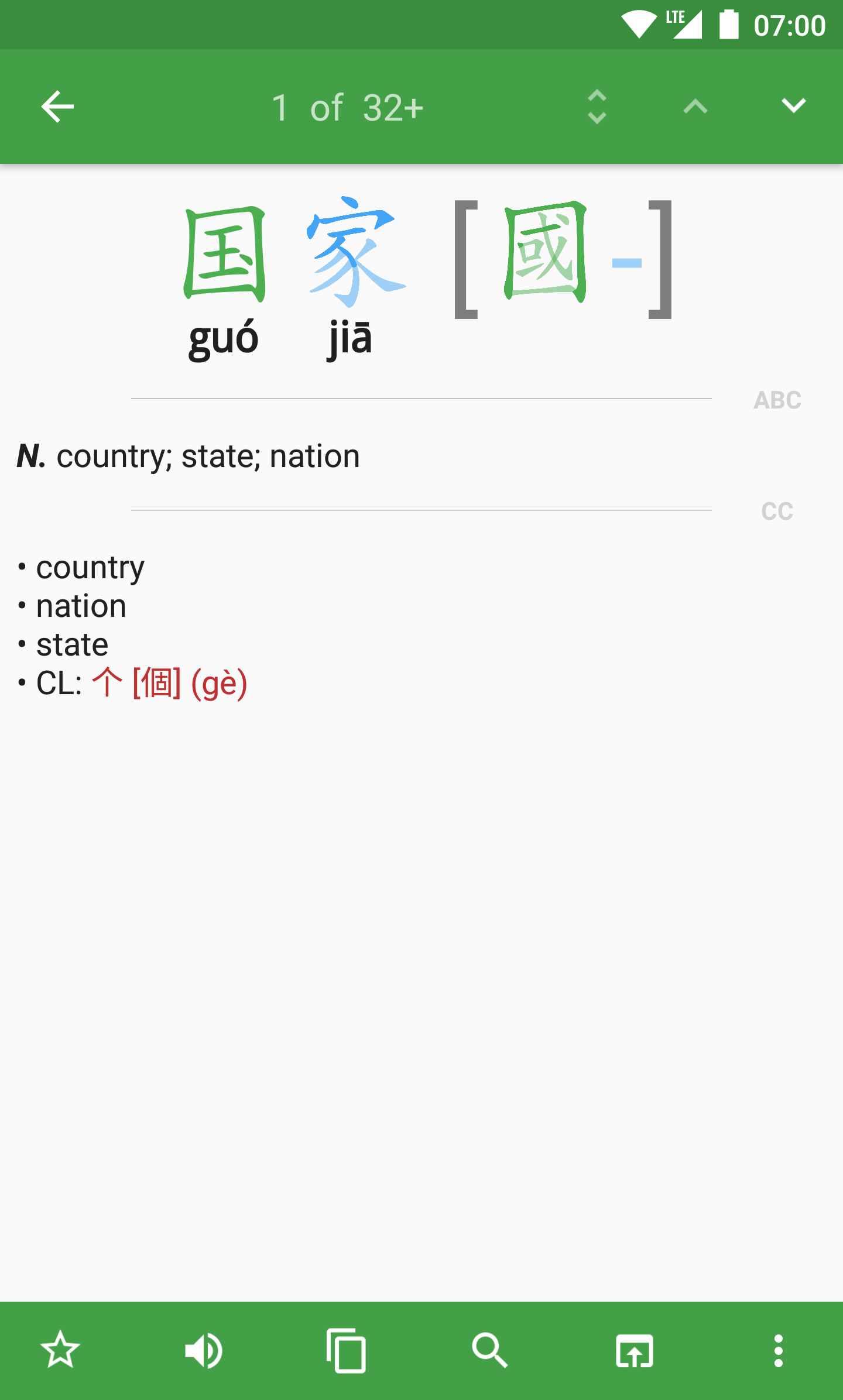Play the pronunciation audio
The width and height of the screenshot is (843, 1400).
pos(203,1351)
